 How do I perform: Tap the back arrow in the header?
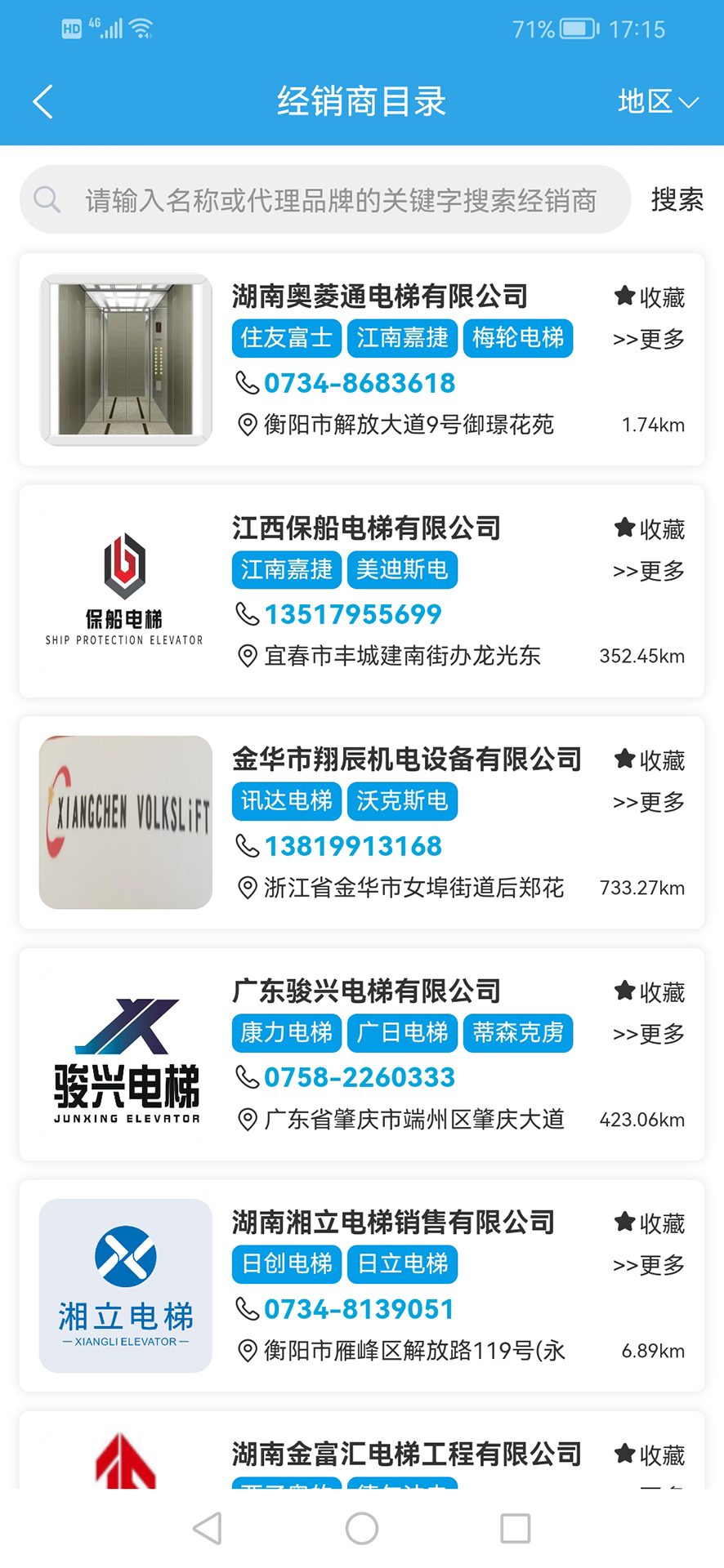tap(42, 101)
